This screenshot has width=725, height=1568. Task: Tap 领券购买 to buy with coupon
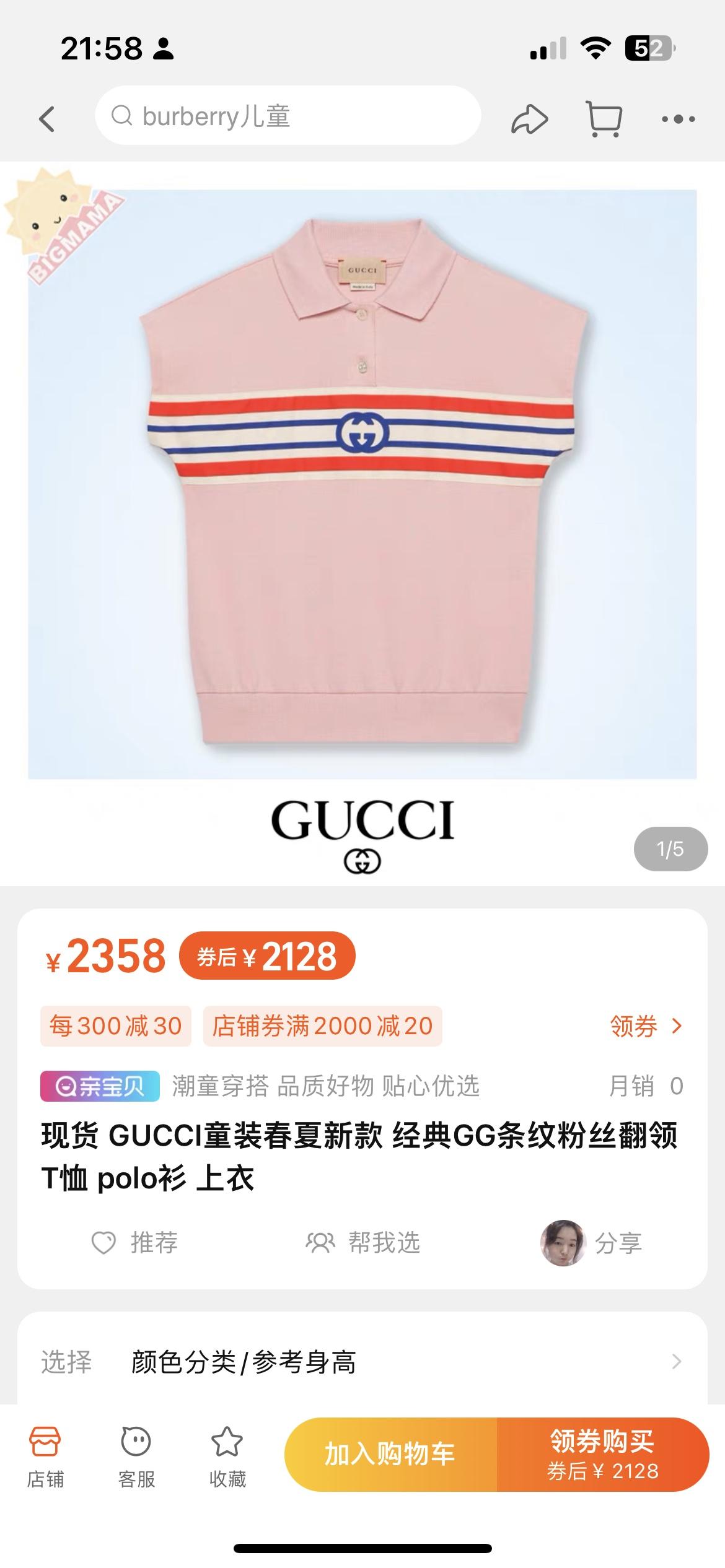602,1454
